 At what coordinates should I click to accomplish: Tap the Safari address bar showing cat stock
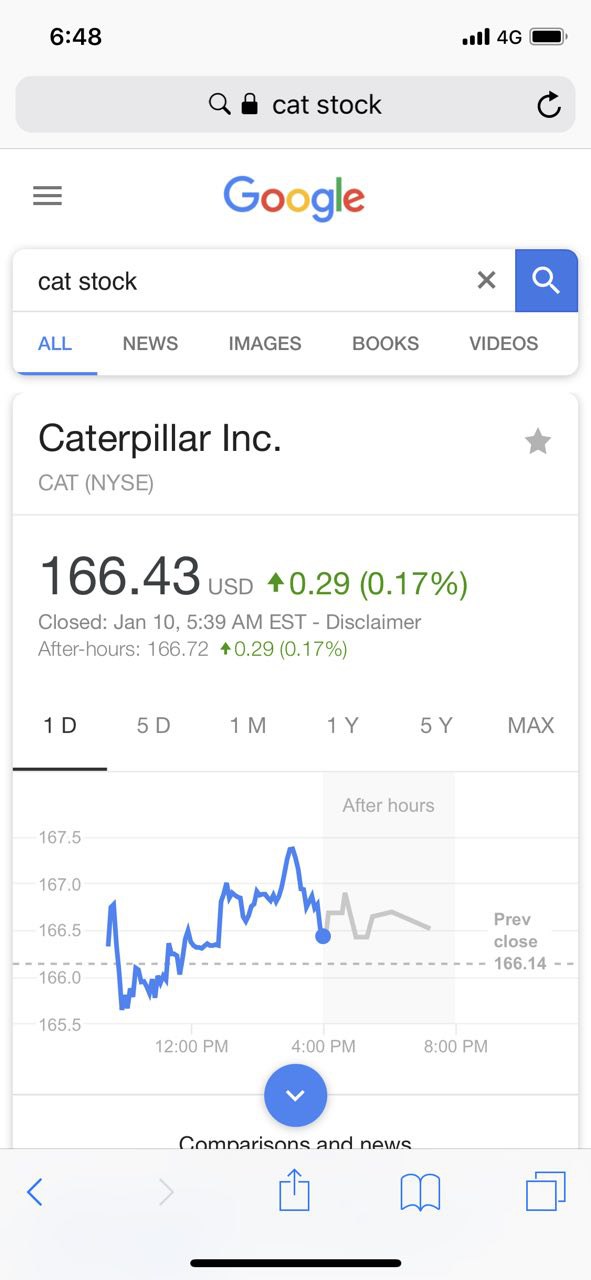pos(295,104)
